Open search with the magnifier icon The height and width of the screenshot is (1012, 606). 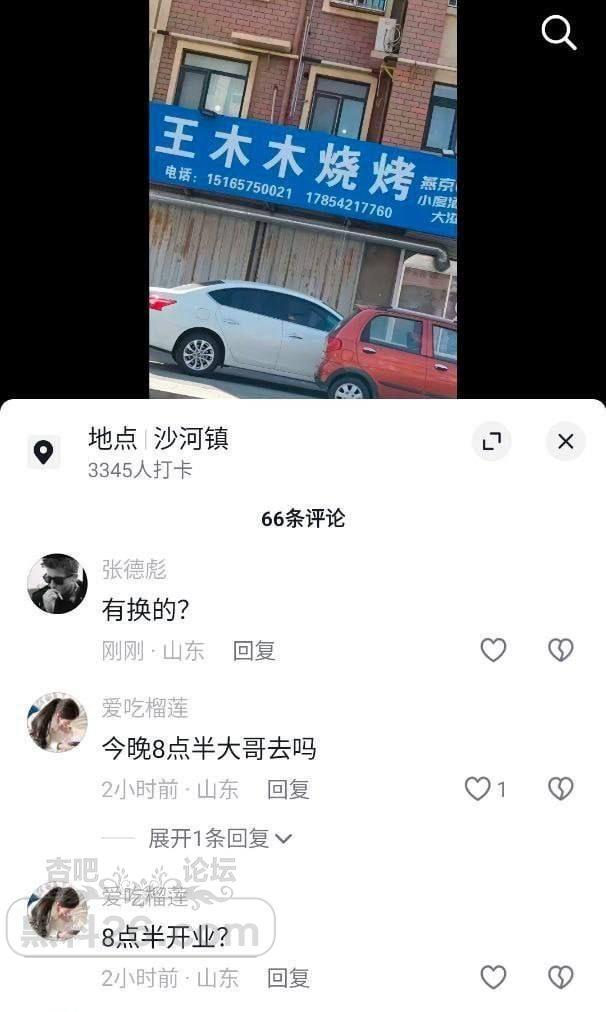click(558, 32)
